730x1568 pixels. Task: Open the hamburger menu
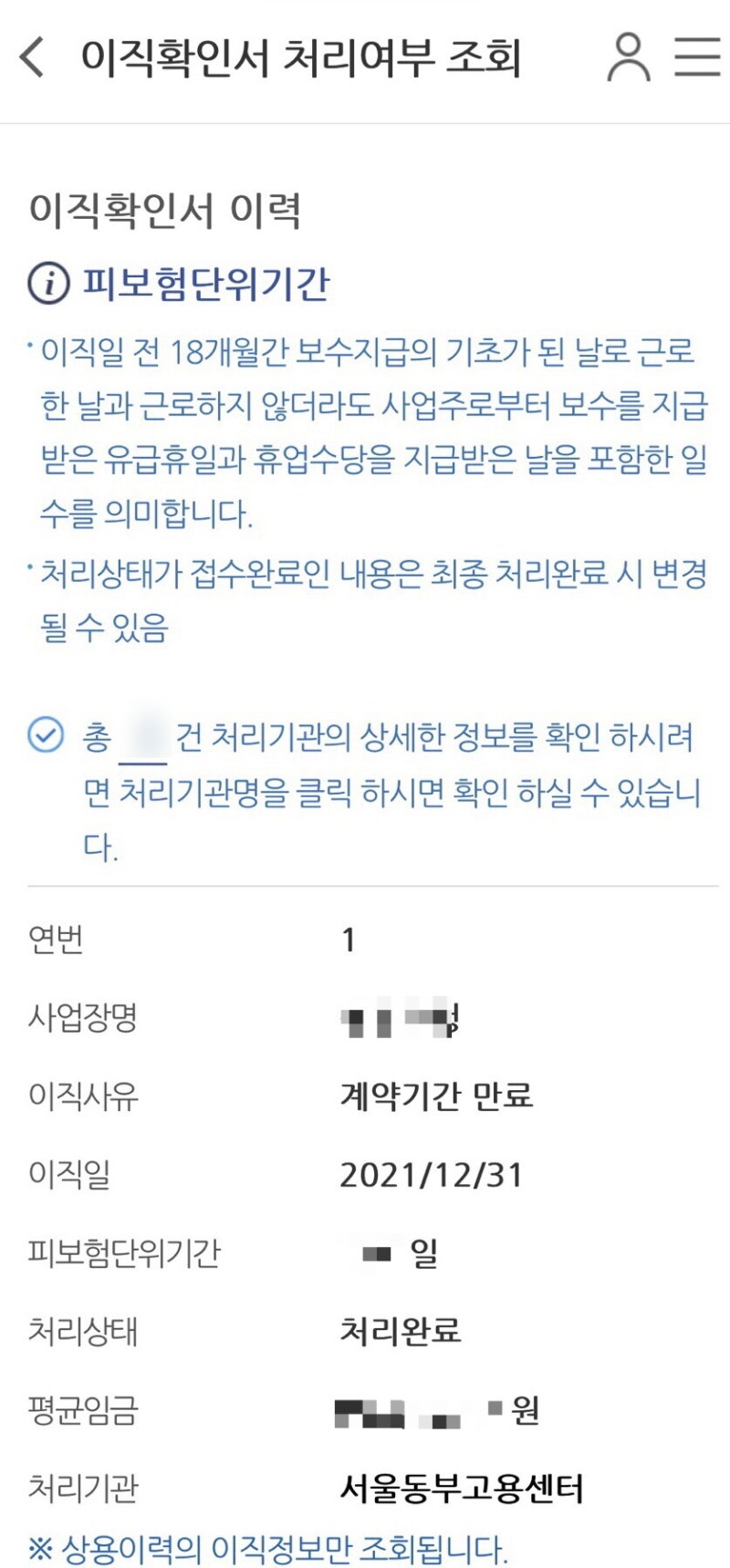(x=697, y=57)
